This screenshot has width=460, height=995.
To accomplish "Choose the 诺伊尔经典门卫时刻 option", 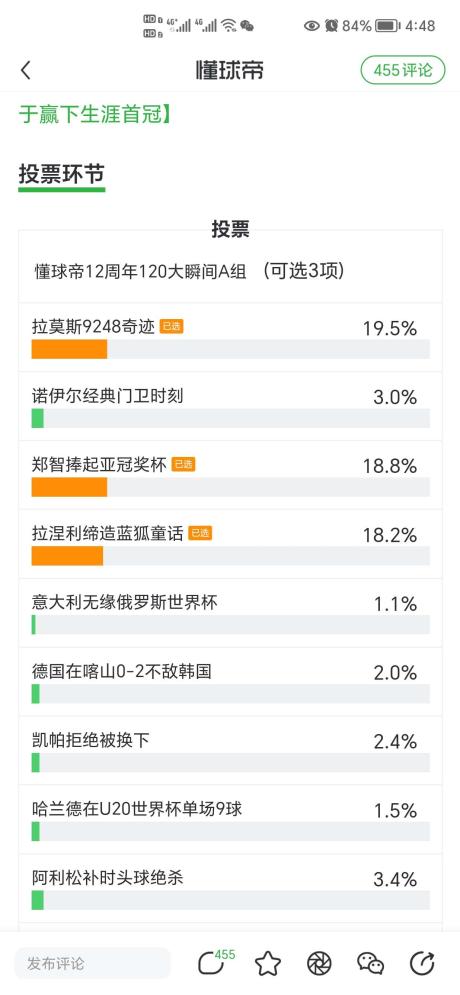I will click(x=230, y=407).
